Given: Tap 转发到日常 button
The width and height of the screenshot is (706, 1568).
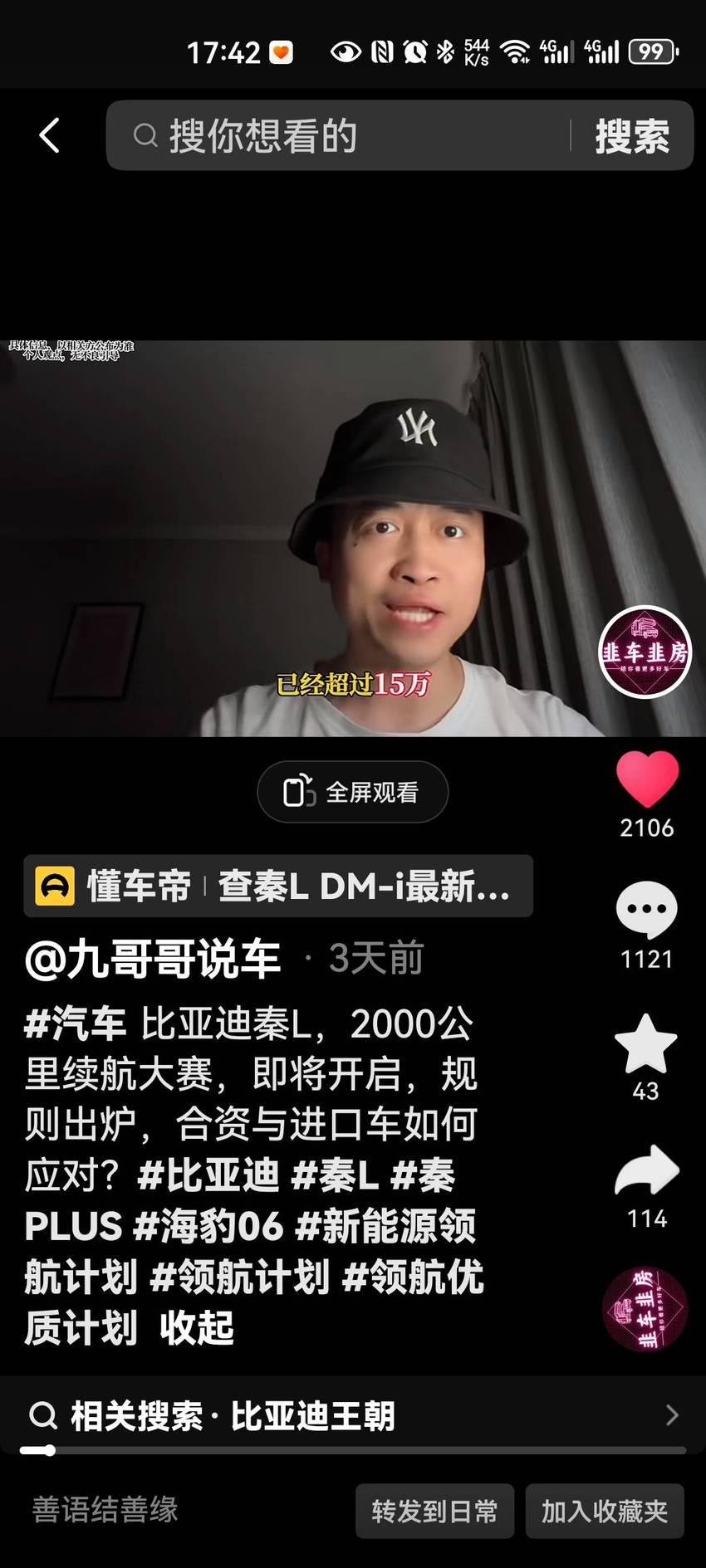Looking at the screenshot, I should point(434,1511).
